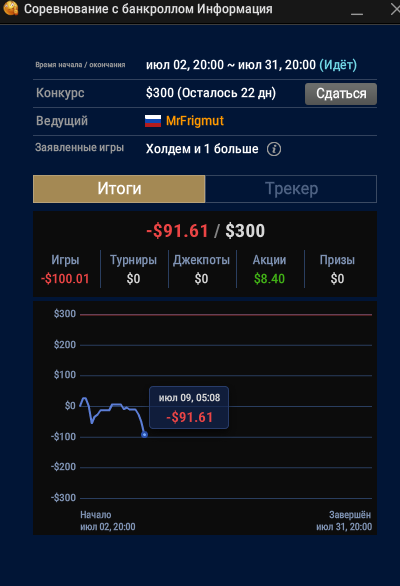Screen dimensions: 400x586
Task: Select the Итоги tab
Action: pyautogui.click(x=119, y=189)
